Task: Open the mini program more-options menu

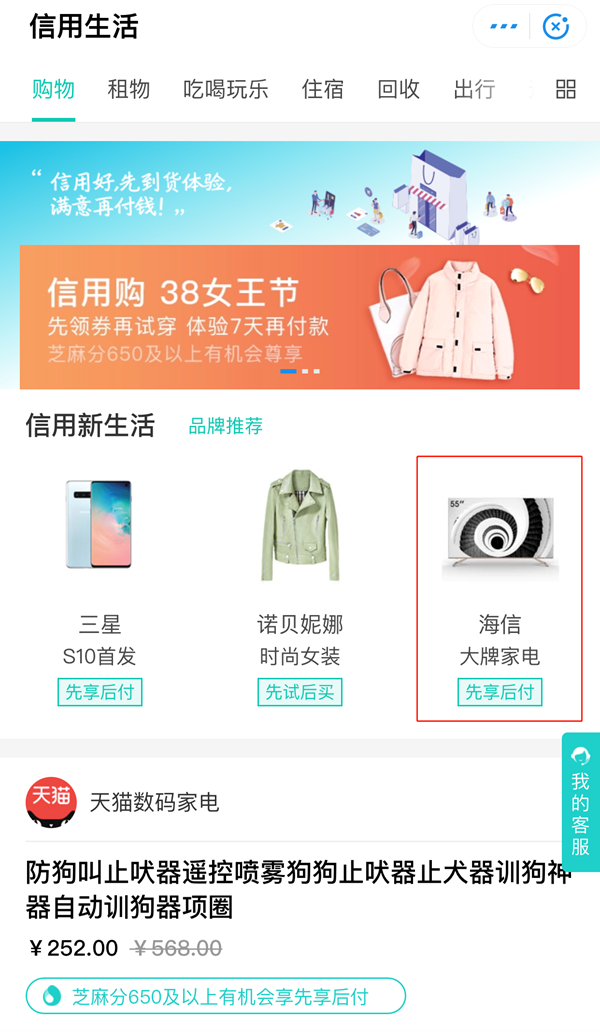Action: (504, 27)
